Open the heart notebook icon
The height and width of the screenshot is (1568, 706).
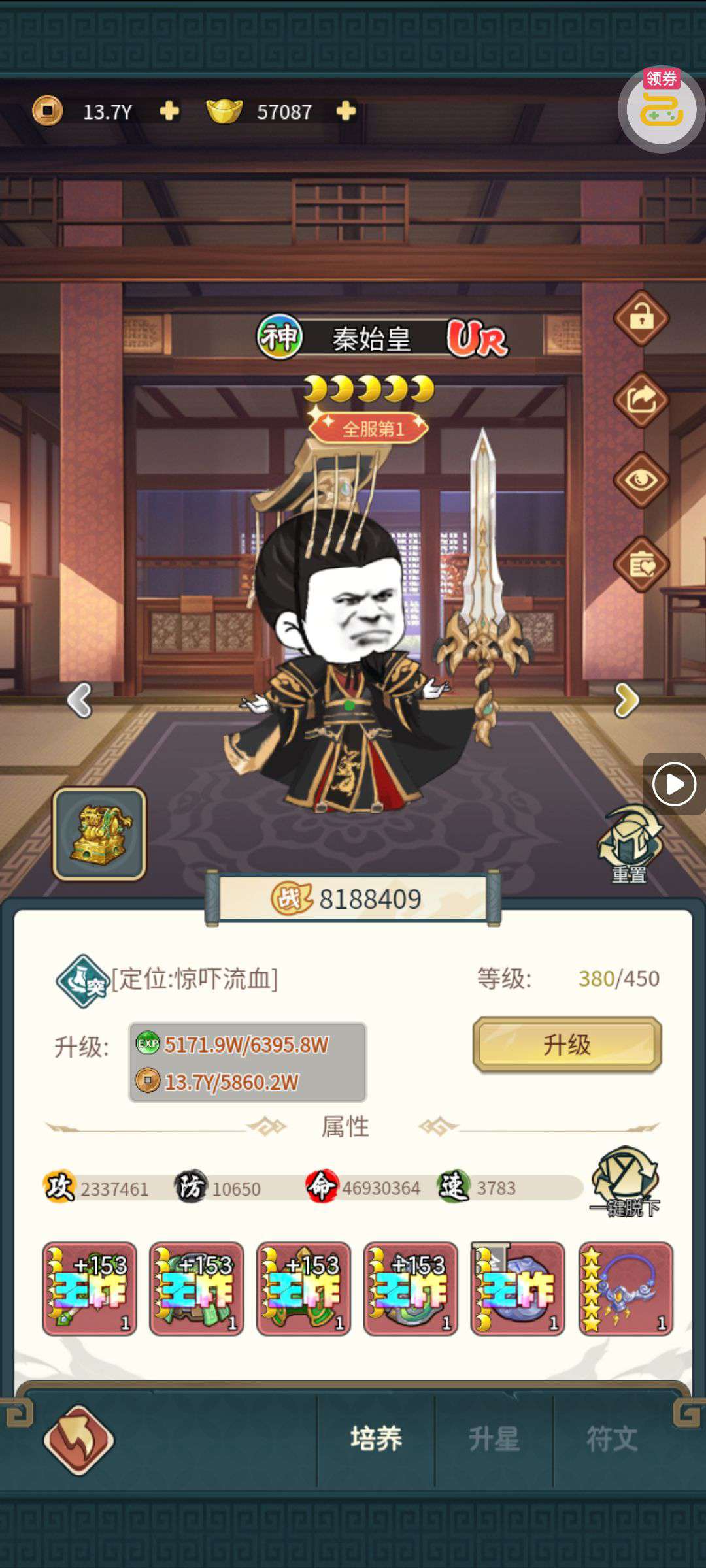pos(641,564)
